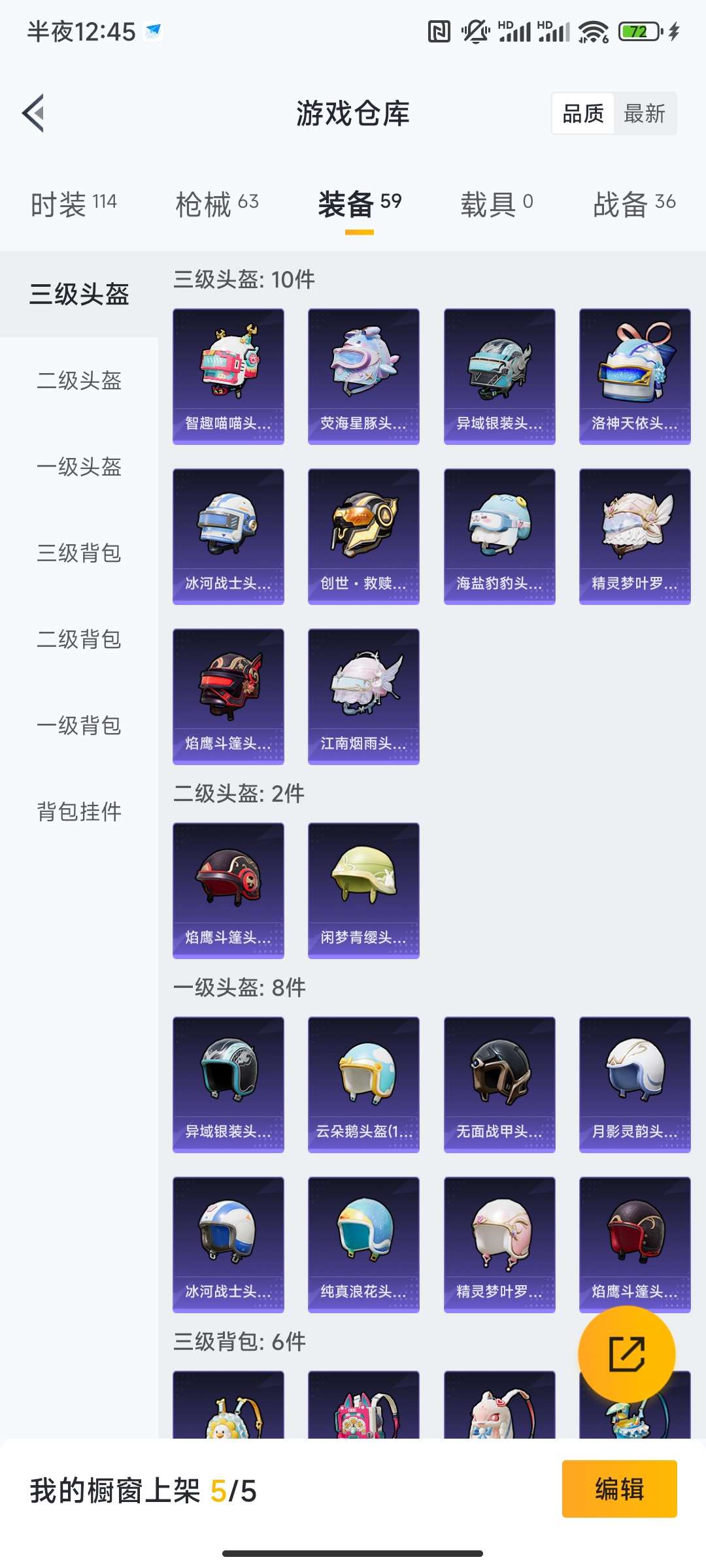Viewport: 706px width, 1568px height.
Task: Open the 闲梦青缨 helmet item
Action: pos(363,890)
